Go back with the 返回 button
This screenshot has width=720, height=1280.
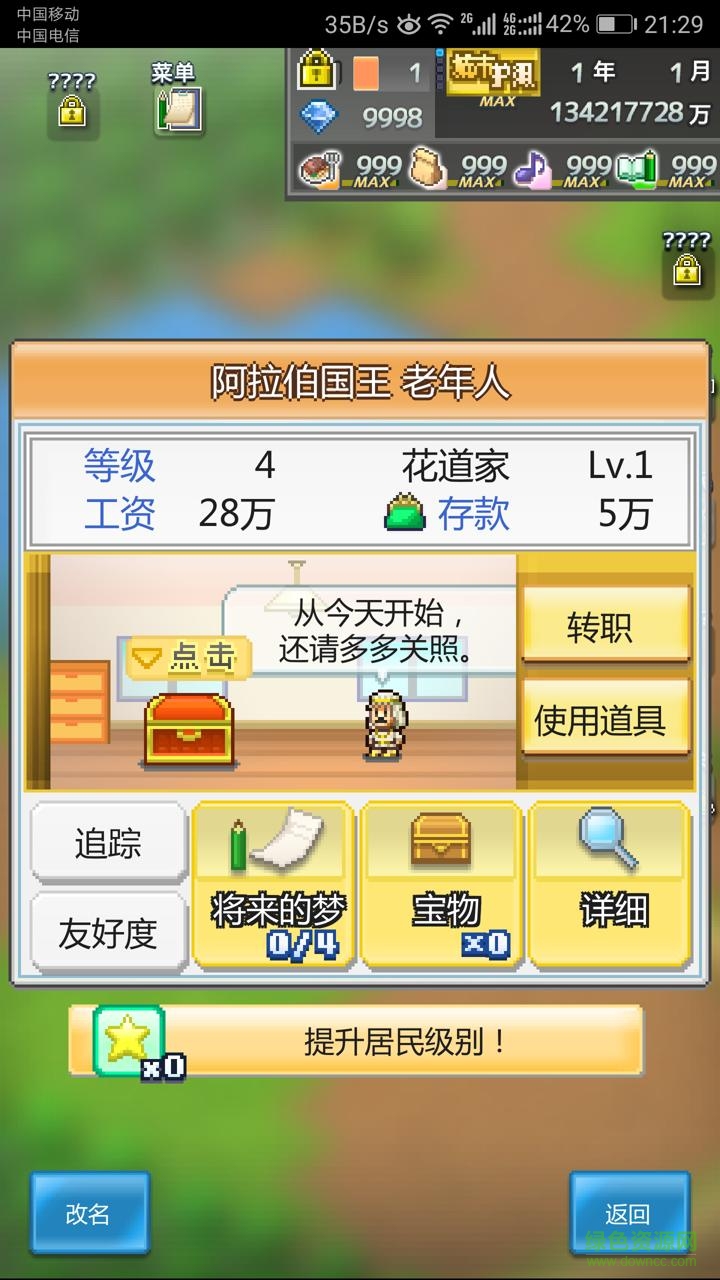[629, 1213]
